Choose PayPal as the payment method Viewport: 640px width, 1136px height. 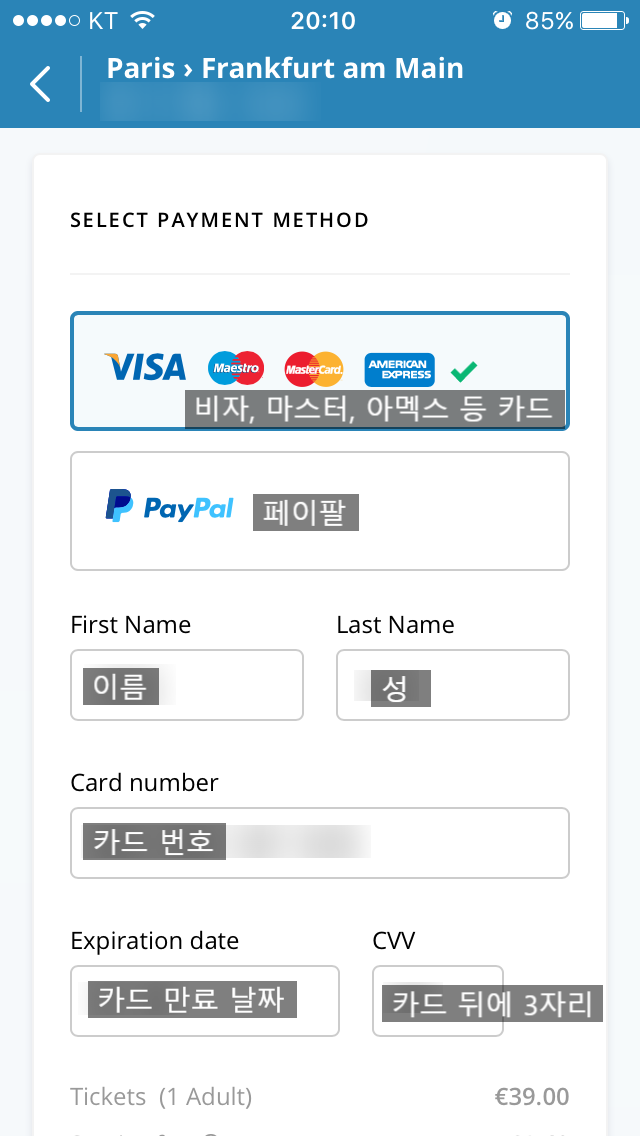pos(319,511)
